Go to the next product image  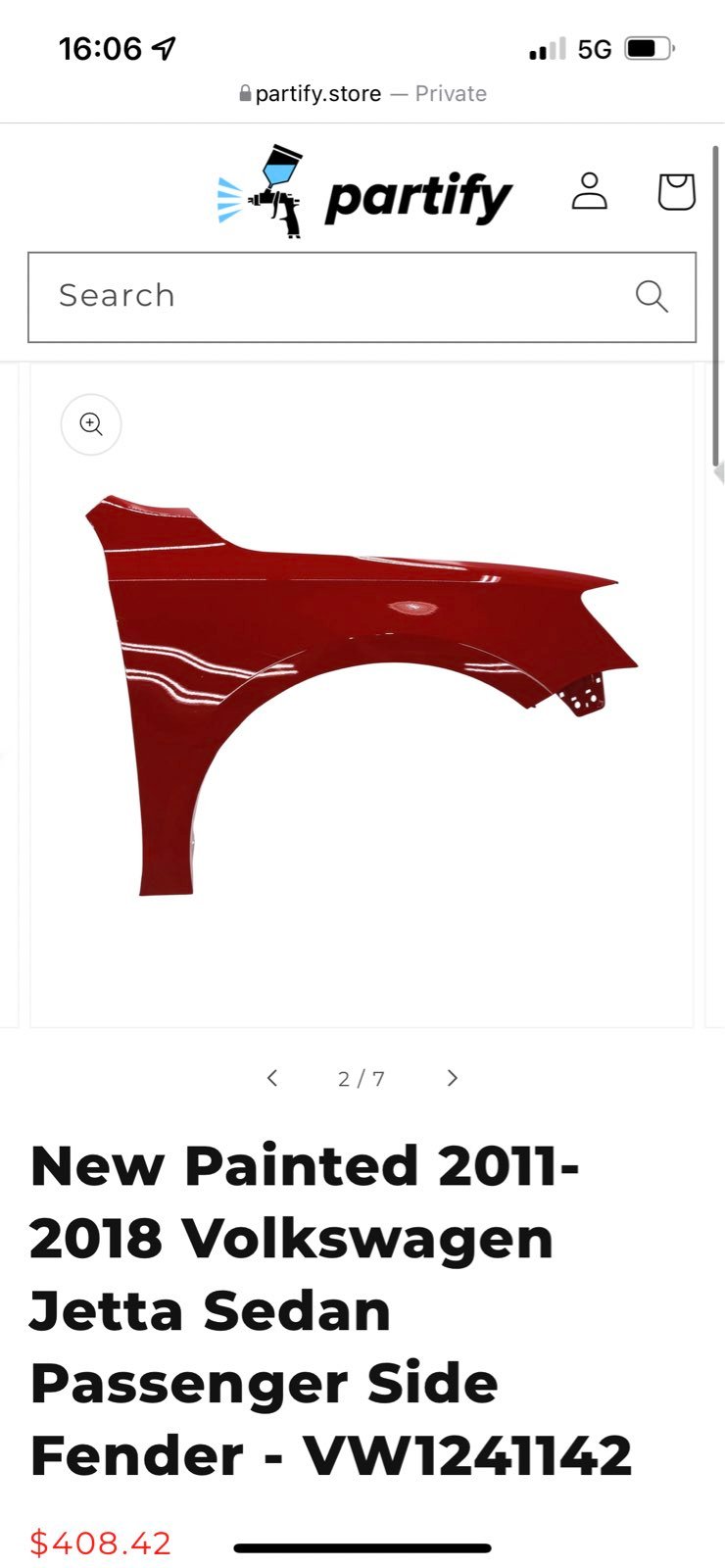(452, 1078)
